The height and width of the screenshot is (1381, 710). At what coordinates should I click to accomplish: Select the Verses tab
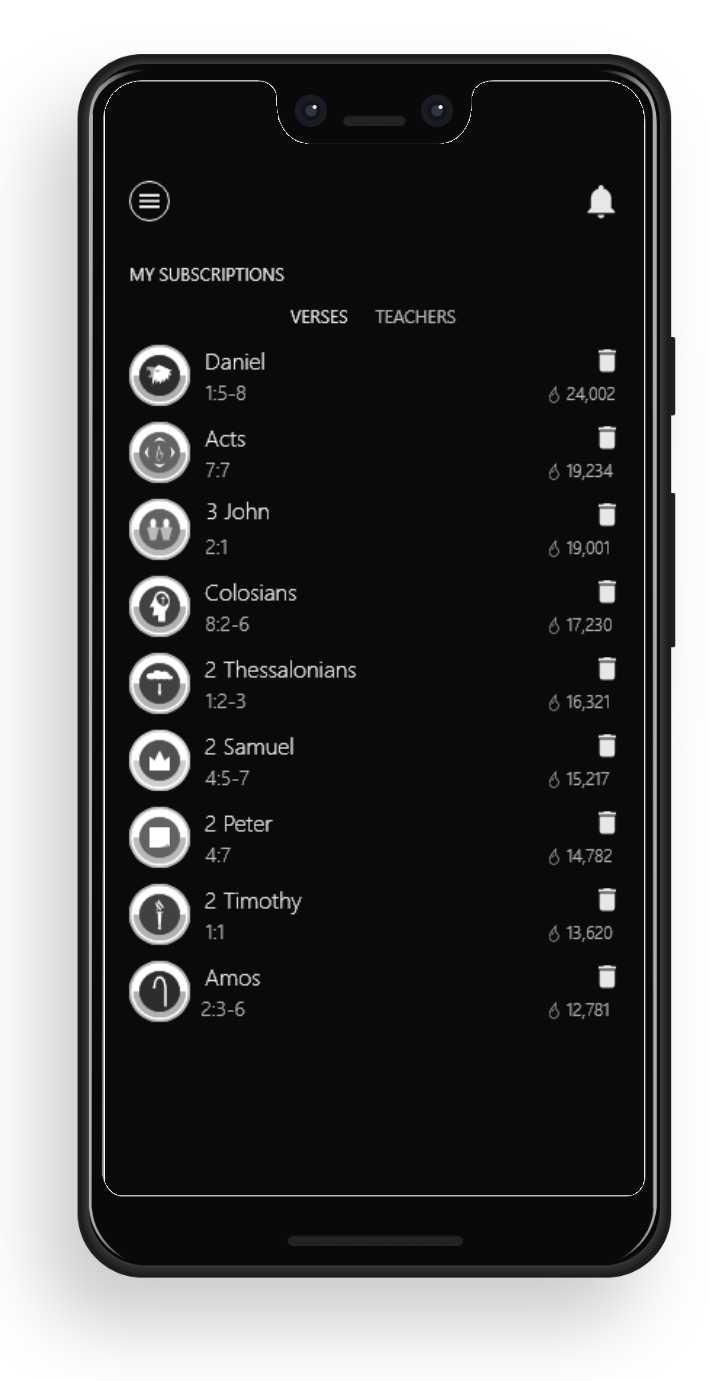[319, 317]
